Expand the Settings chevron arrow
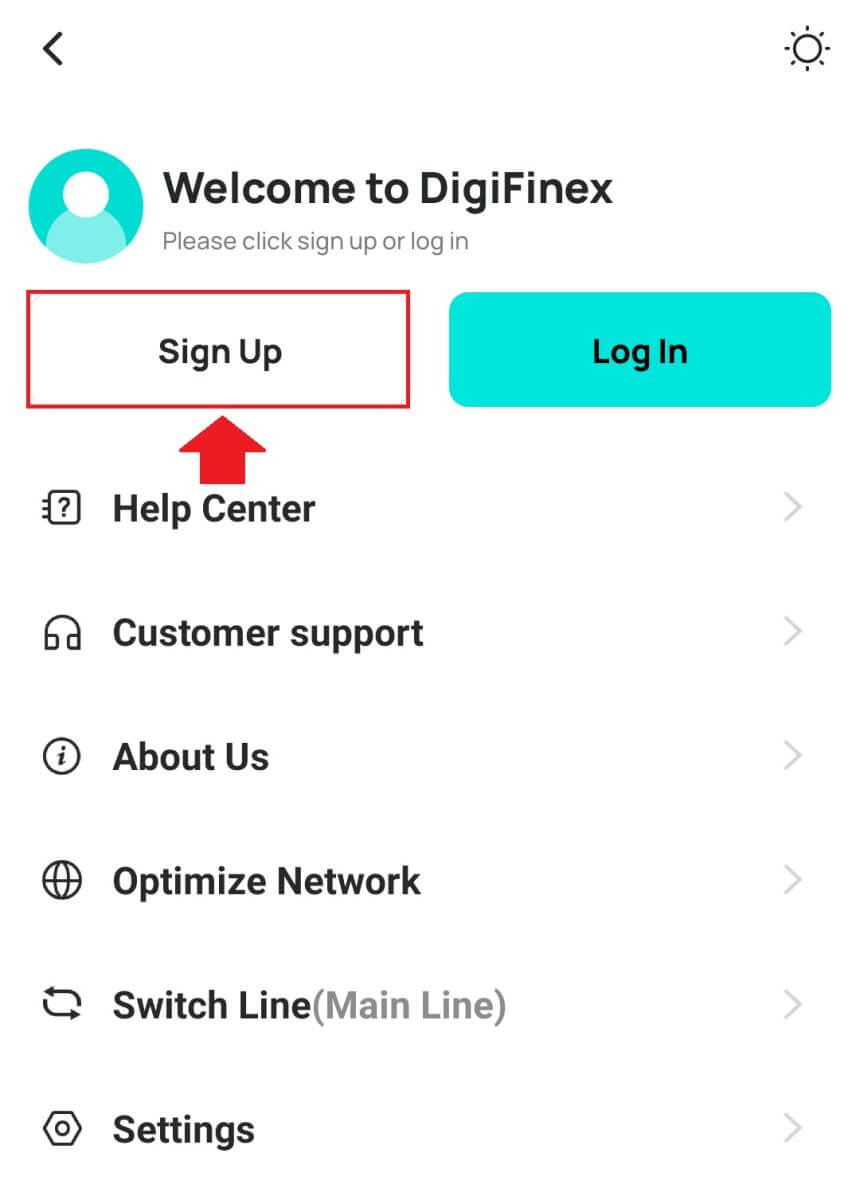 792,1128
